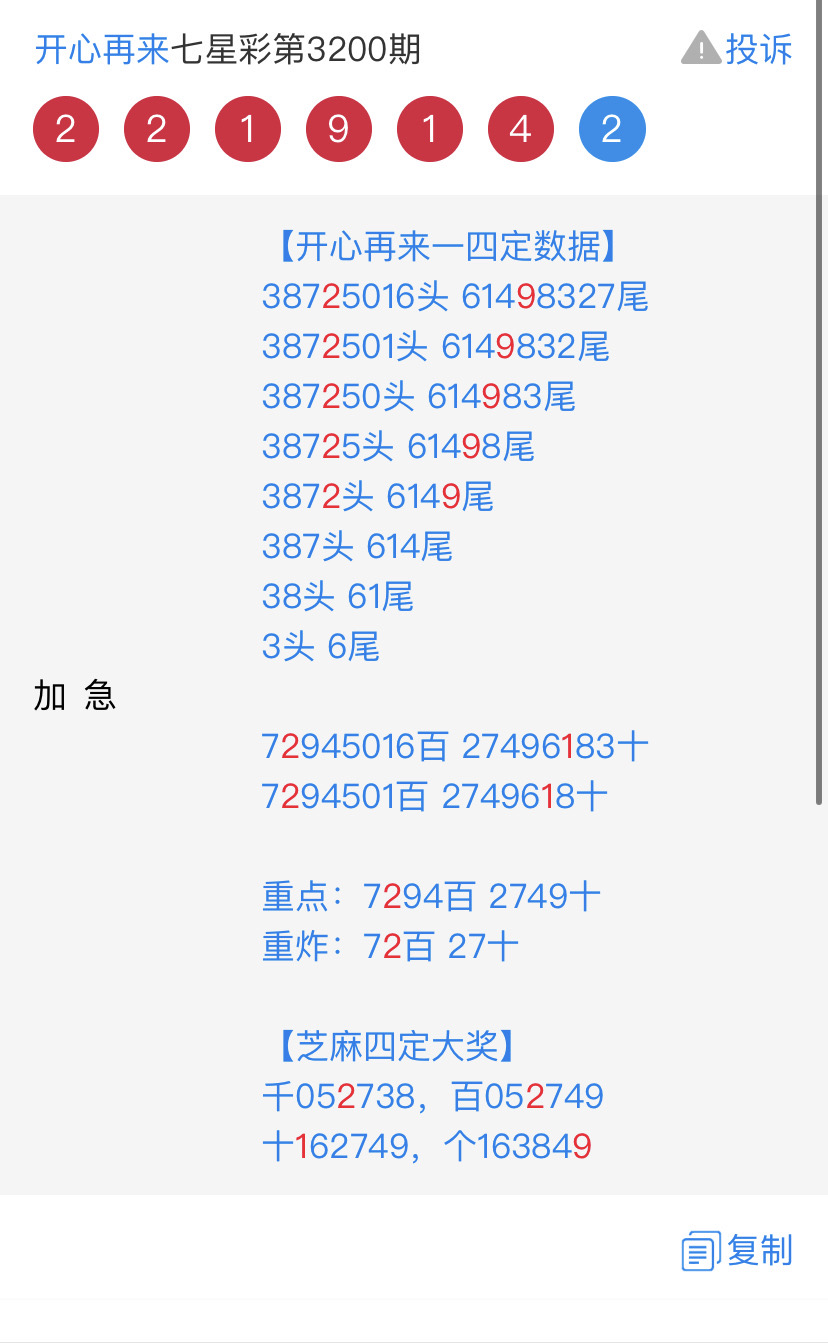Screen dimensions: 828x1343
Task: Click the 3头 6尾 prediction line
Action: click(x=320, y=647)
